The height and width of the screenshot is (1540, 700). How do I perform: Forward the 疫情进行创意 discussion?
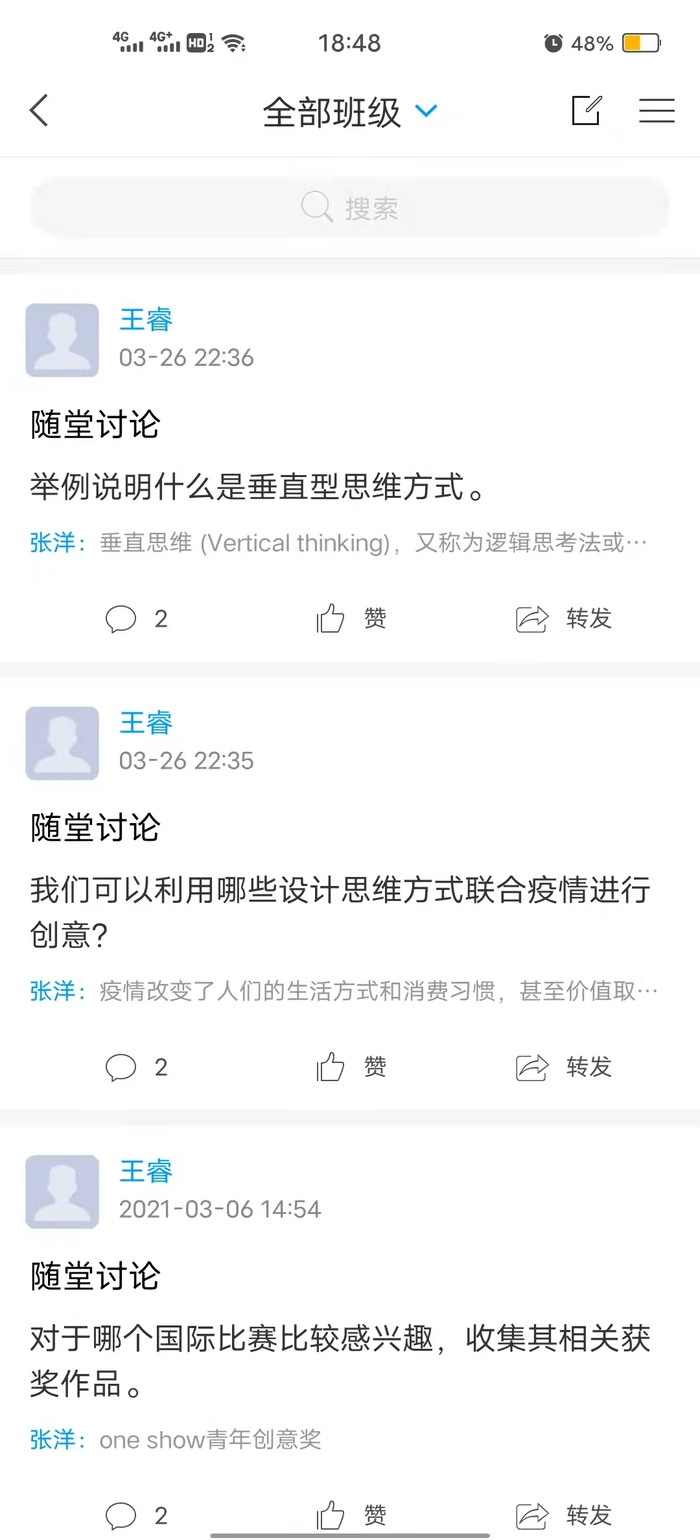pos(563,1067)
